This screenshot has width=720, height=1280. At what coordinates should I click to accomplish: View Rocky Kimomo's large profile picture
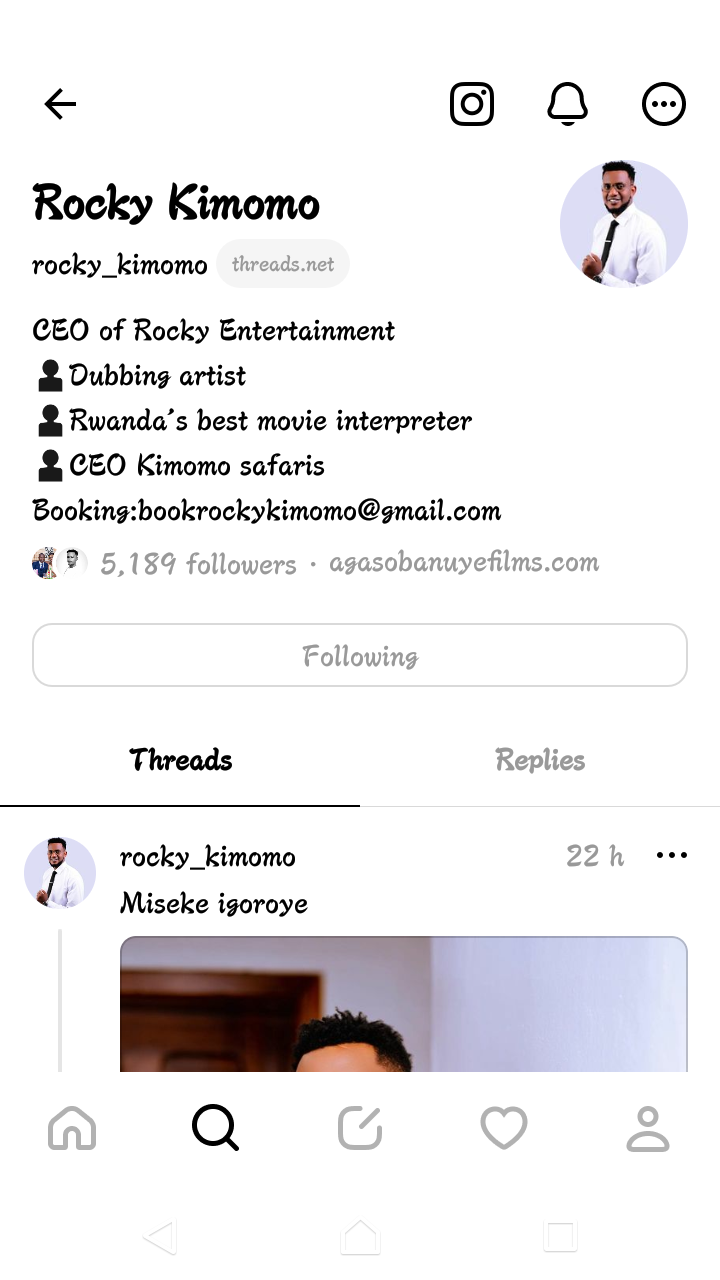(x=623, y=224)
